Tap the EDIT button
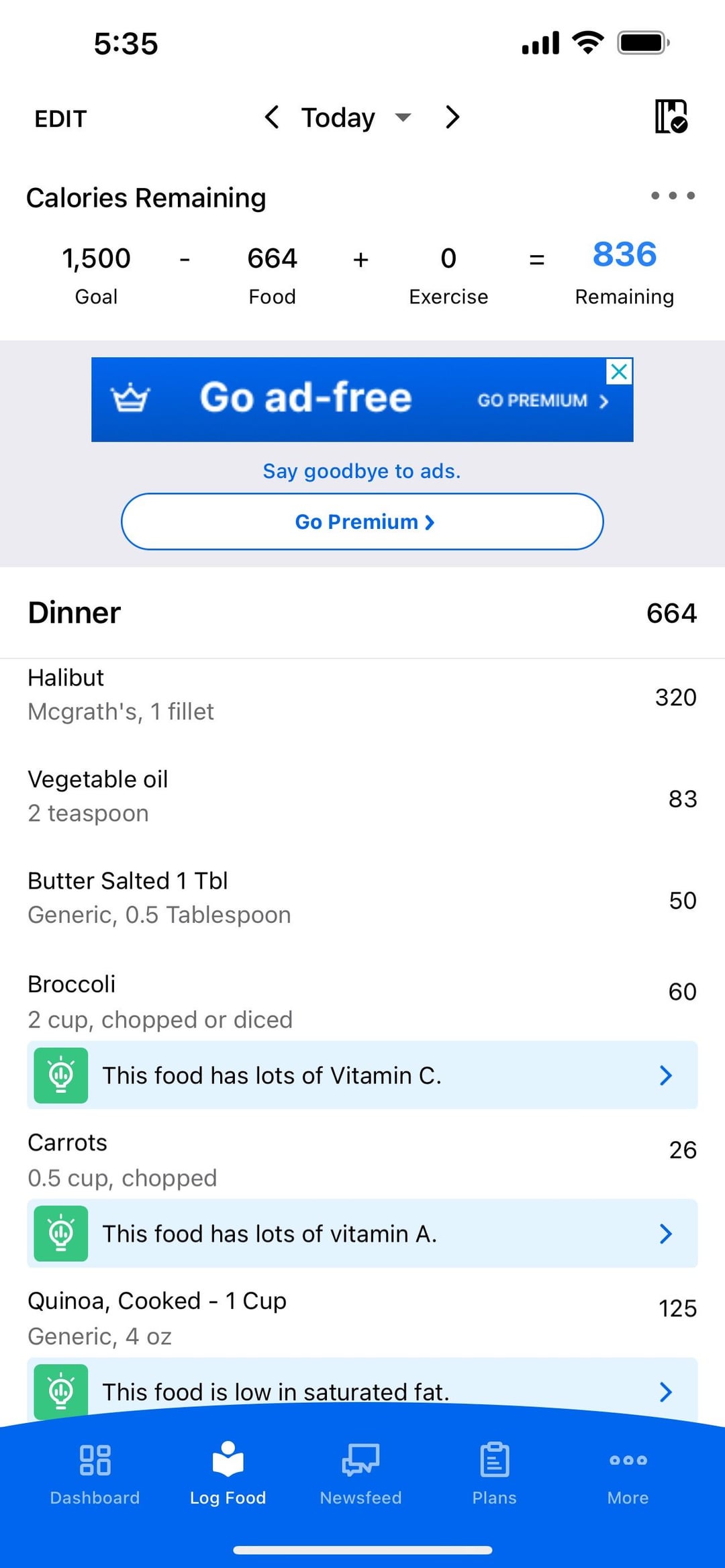Viewport: 725px width, 1568px height. click(x=60, y=119)
